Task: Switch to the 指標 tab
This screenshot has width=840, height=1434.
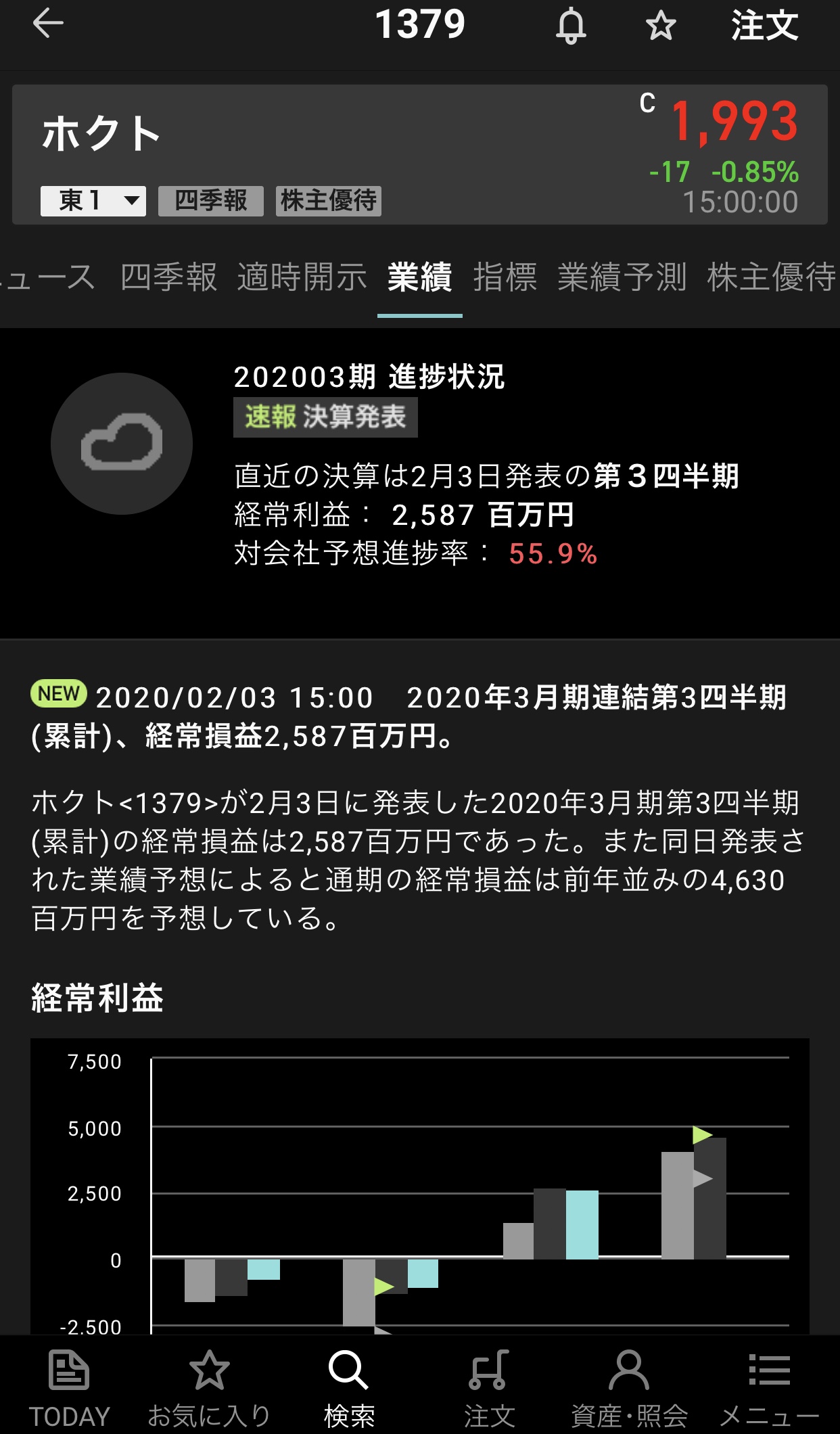Action: pyautogui.click(x=505, y=277)
